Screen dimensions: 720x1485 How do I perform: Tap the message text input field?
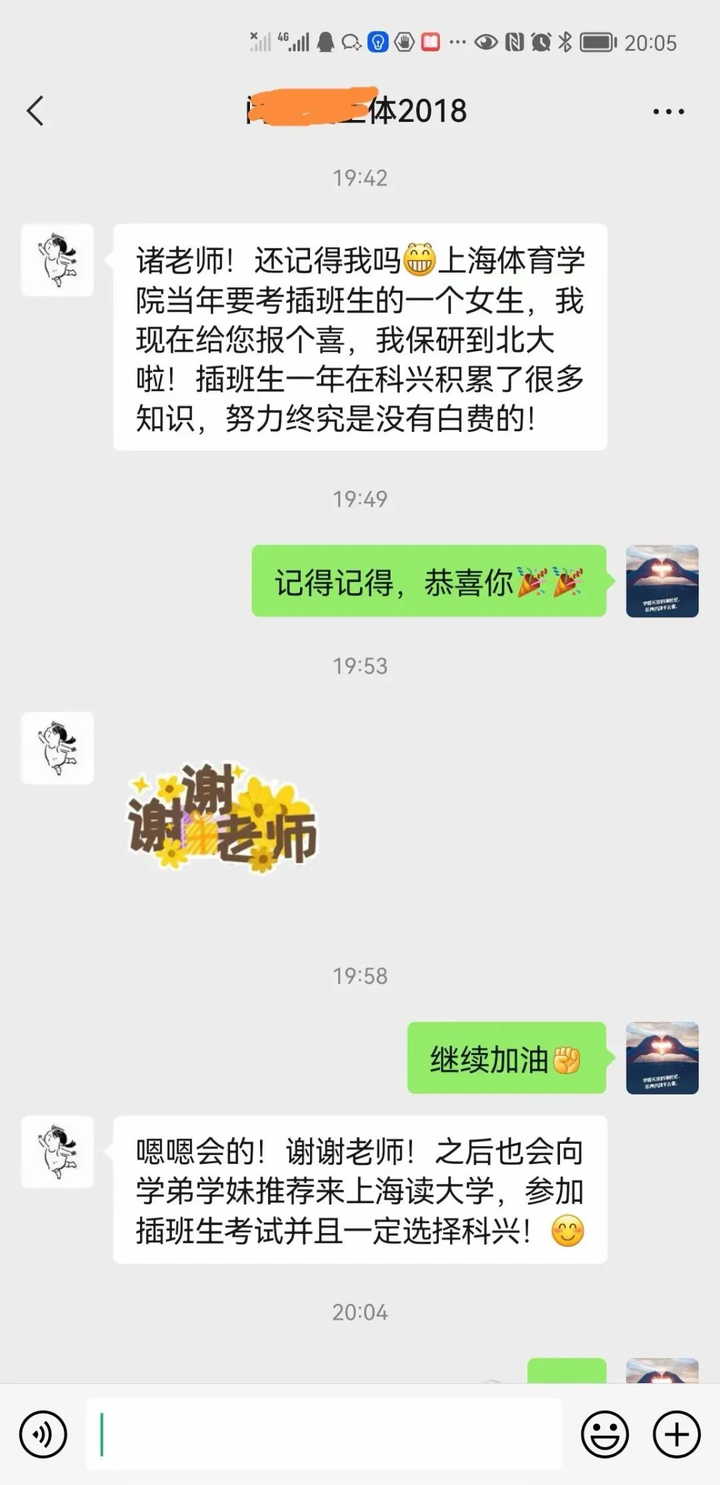(323, 1435)
